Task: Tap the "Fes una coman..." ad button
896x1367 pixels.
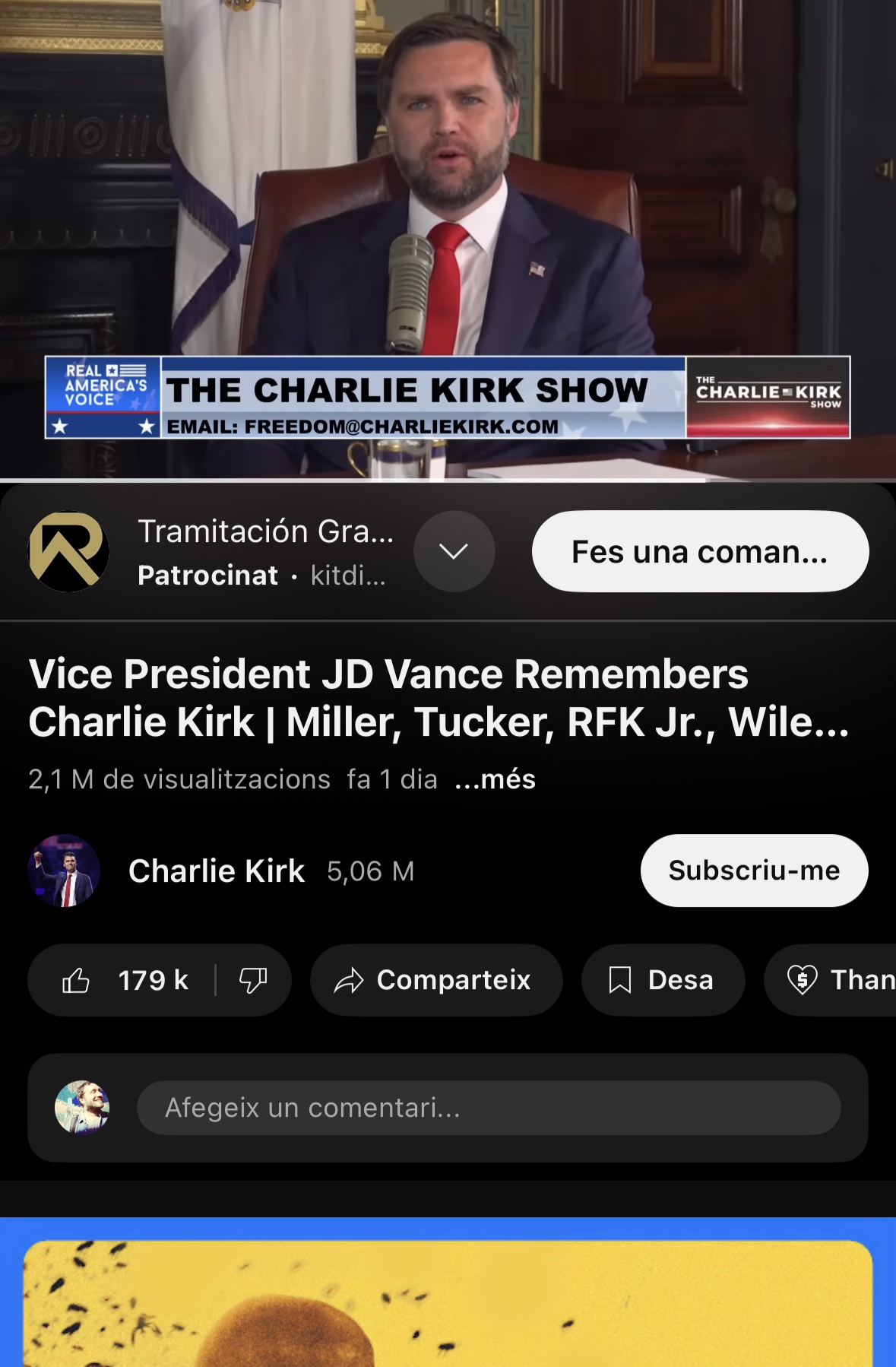Action: click(699, 551)
